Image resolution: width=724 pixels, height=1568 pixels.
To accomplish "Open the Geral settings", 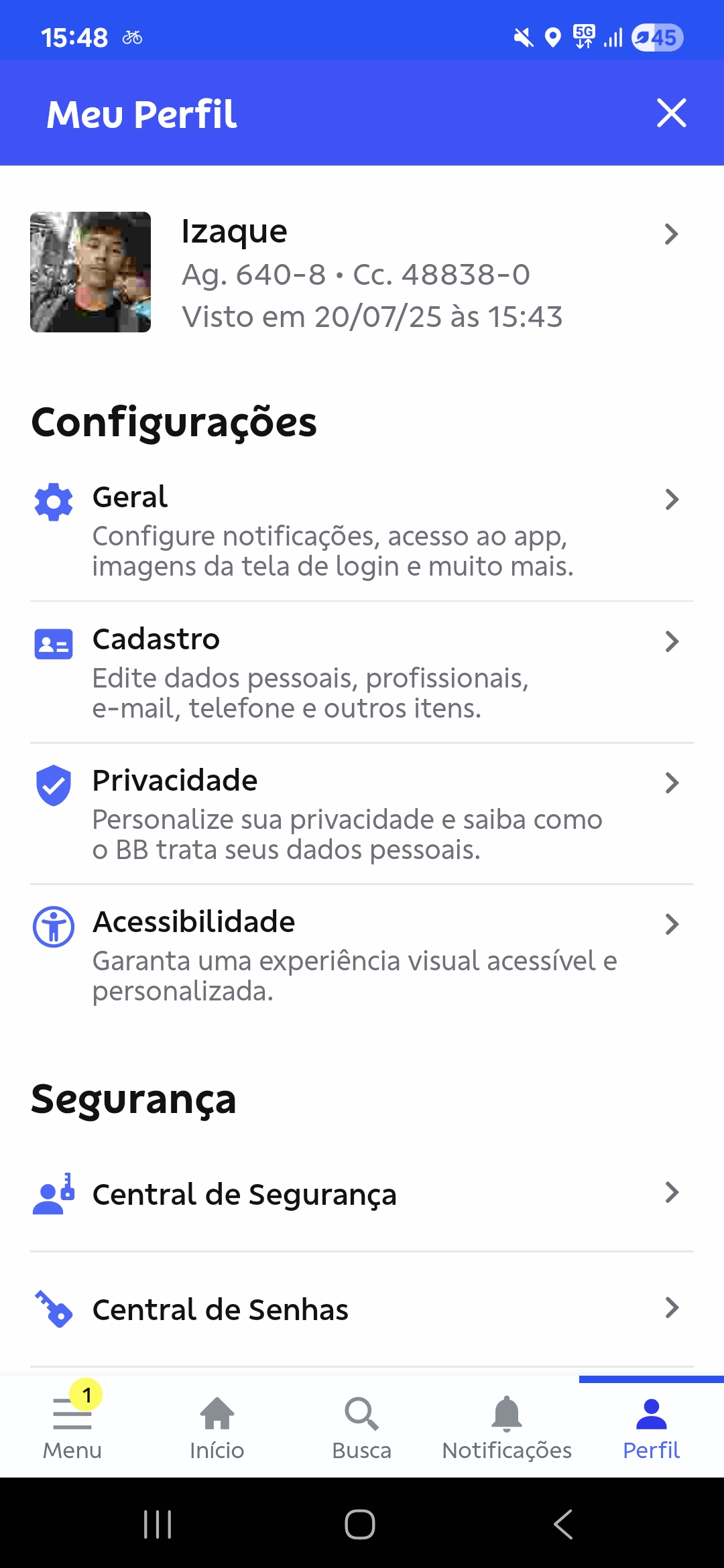I will coord(362,529).
